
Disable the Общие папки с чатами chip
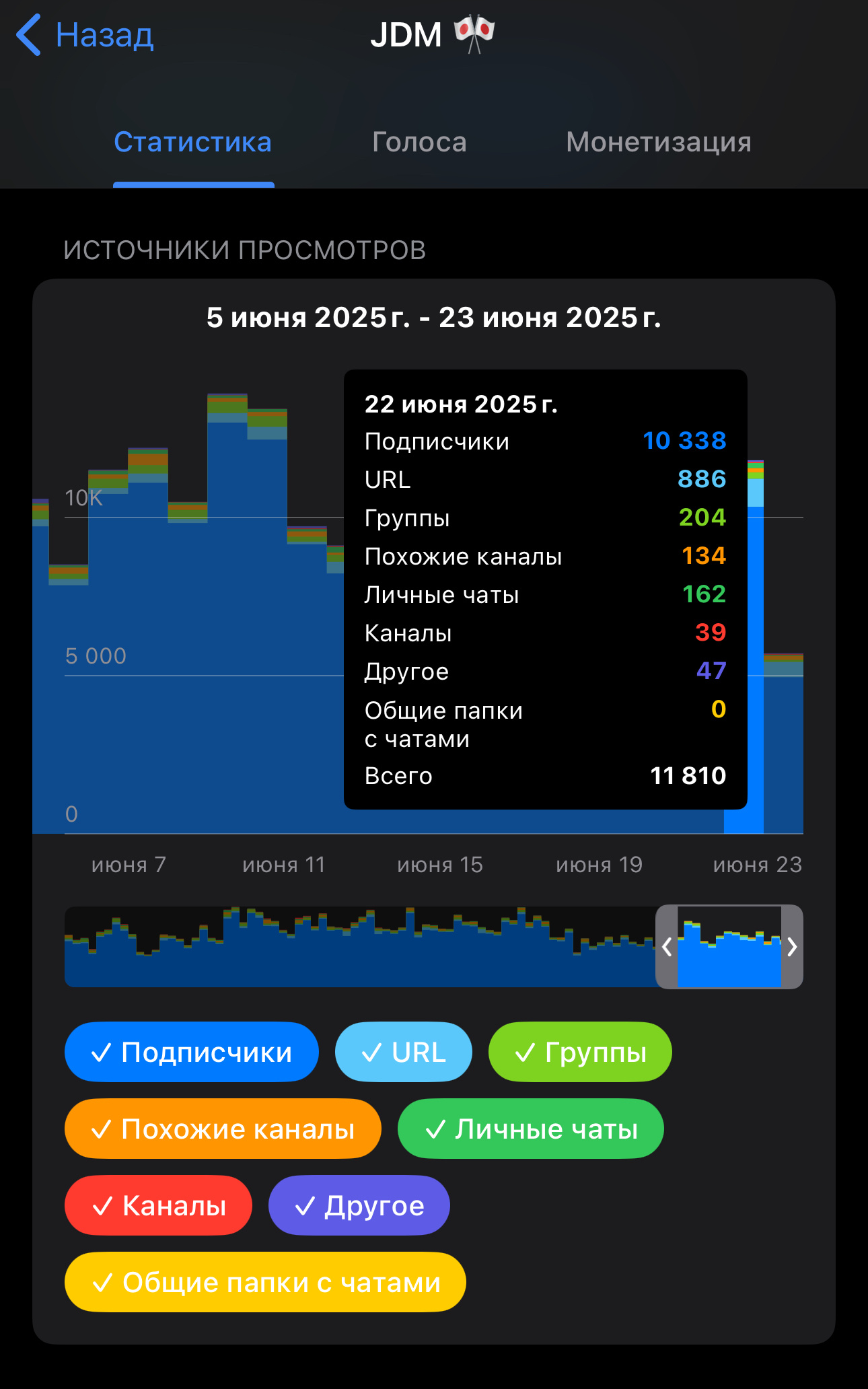click(265, 1282)
